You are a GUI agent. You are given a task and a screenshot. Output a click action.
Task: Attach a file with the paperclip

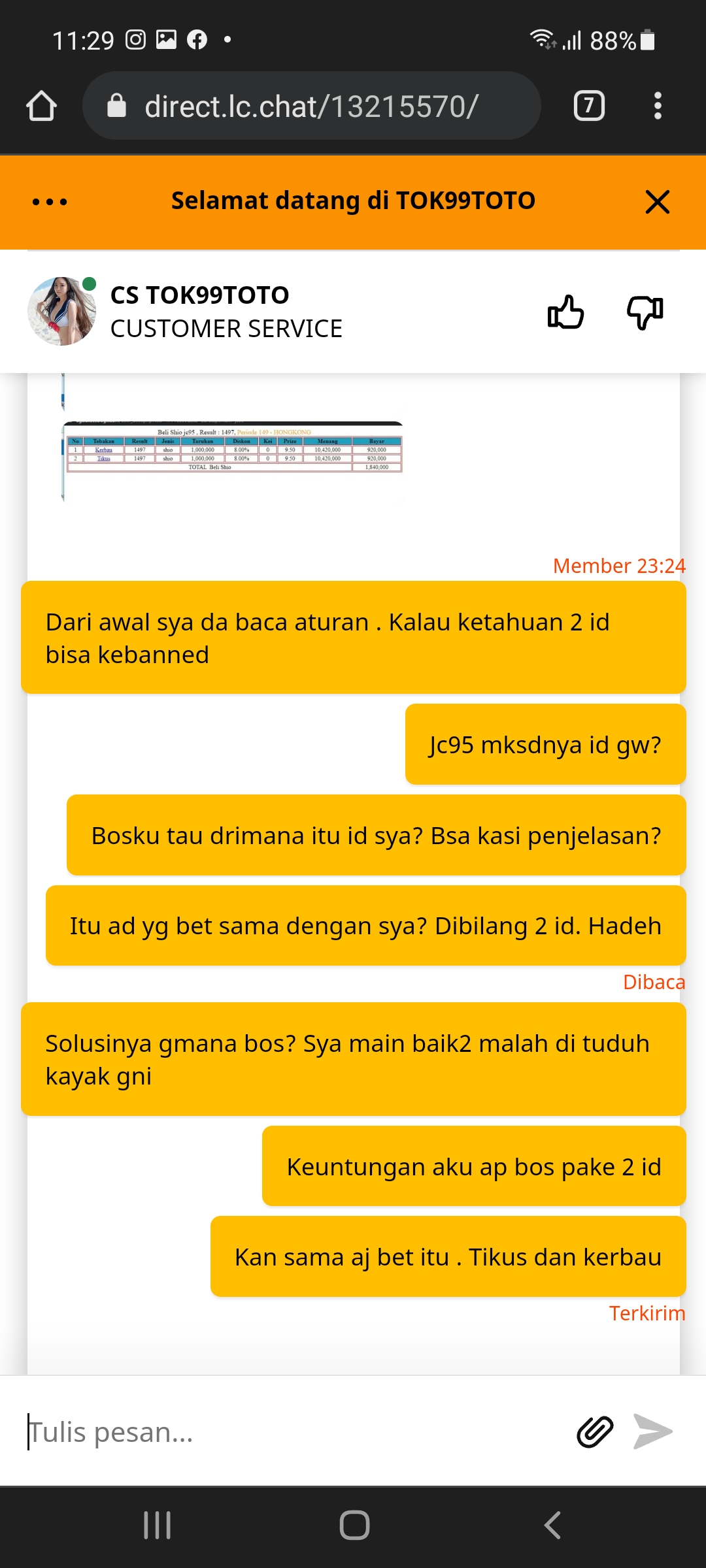click(x=595, y=1431)
